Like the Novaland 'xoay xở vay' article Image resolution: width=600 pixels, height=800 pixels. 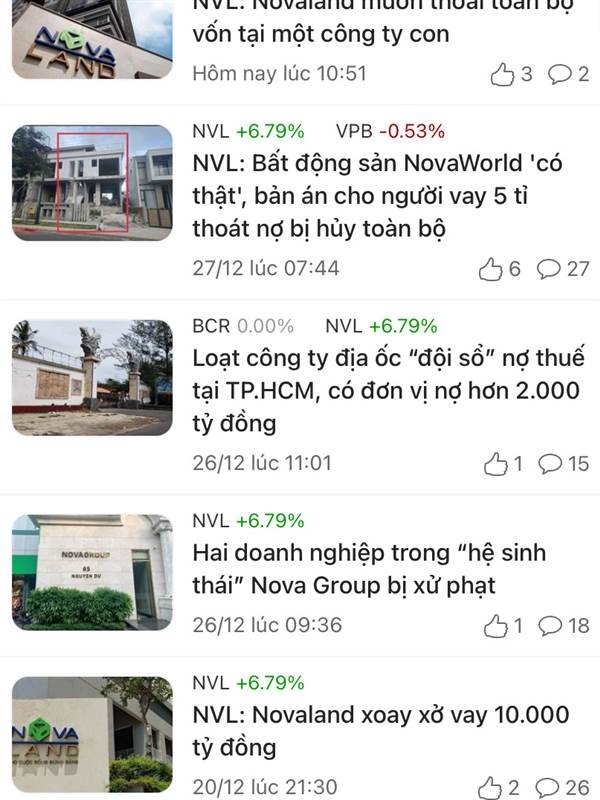coord(499,787)
